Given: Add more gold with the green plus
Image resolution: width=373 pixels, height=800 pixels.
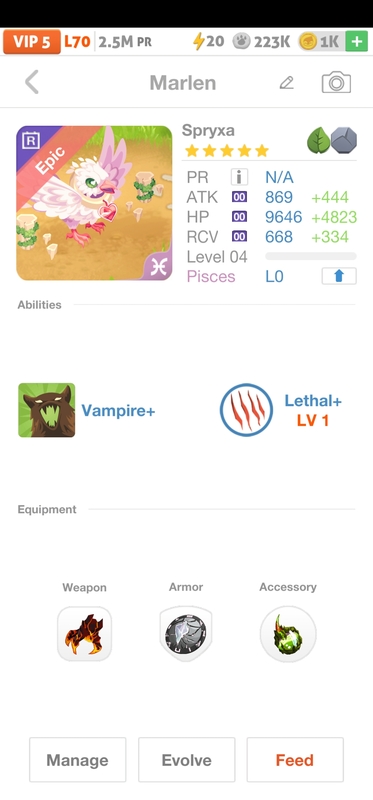Looking at the screenshot, I should [x=357, y=41].
